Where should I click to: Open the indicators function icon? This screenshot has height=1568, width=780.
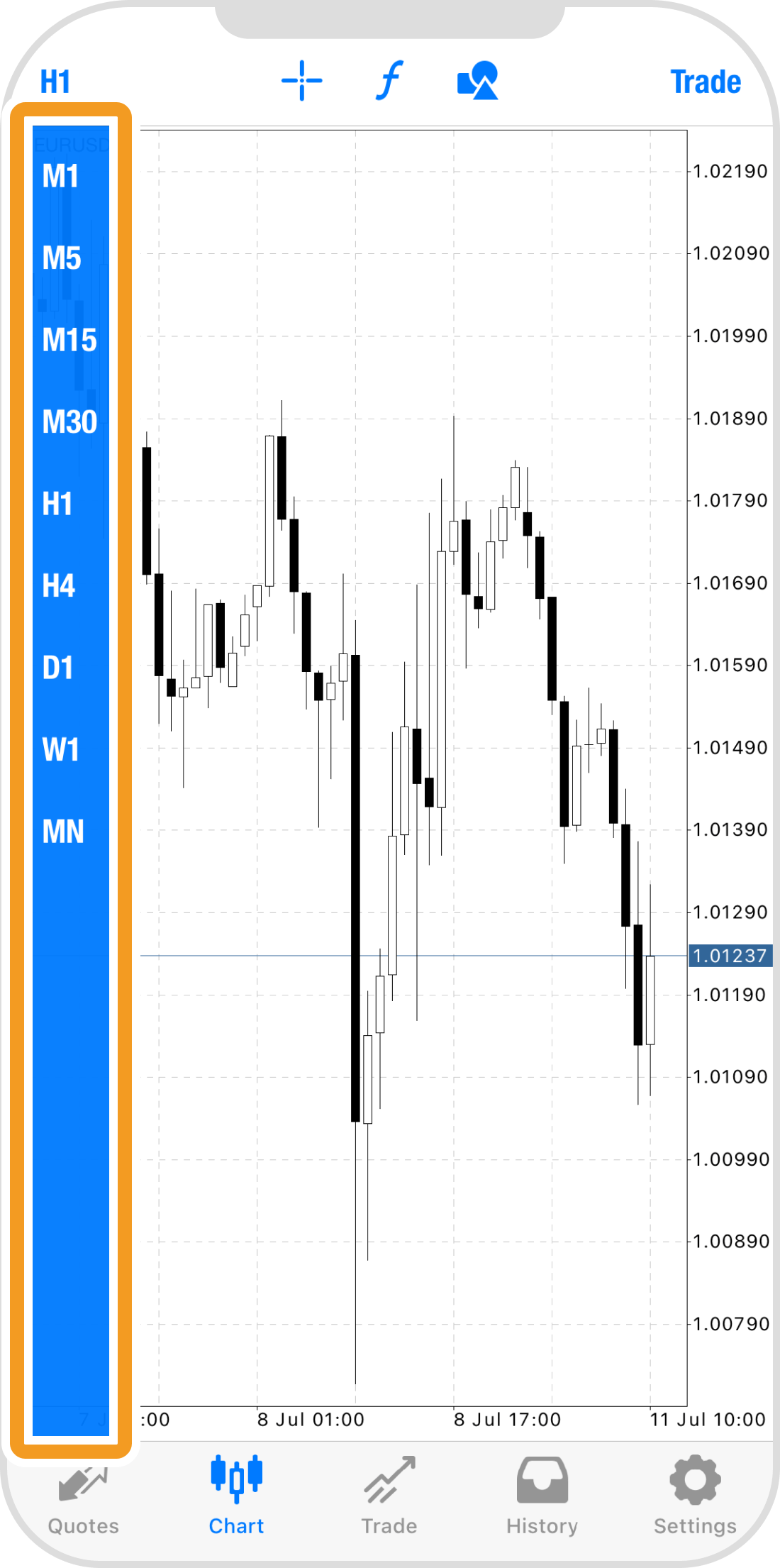389,80
